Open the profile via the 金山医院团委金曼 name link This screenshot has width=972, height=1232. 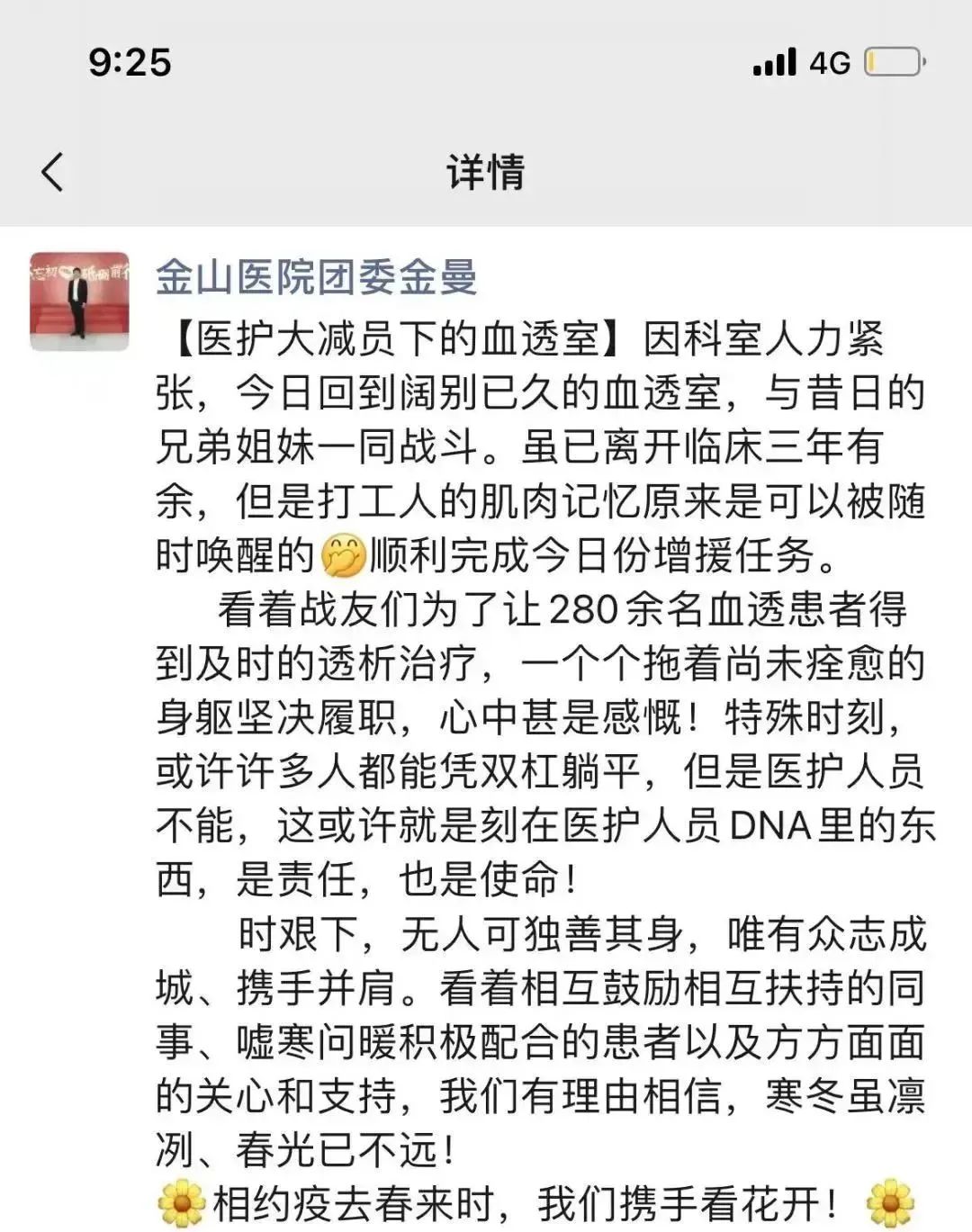click(317, 276)
